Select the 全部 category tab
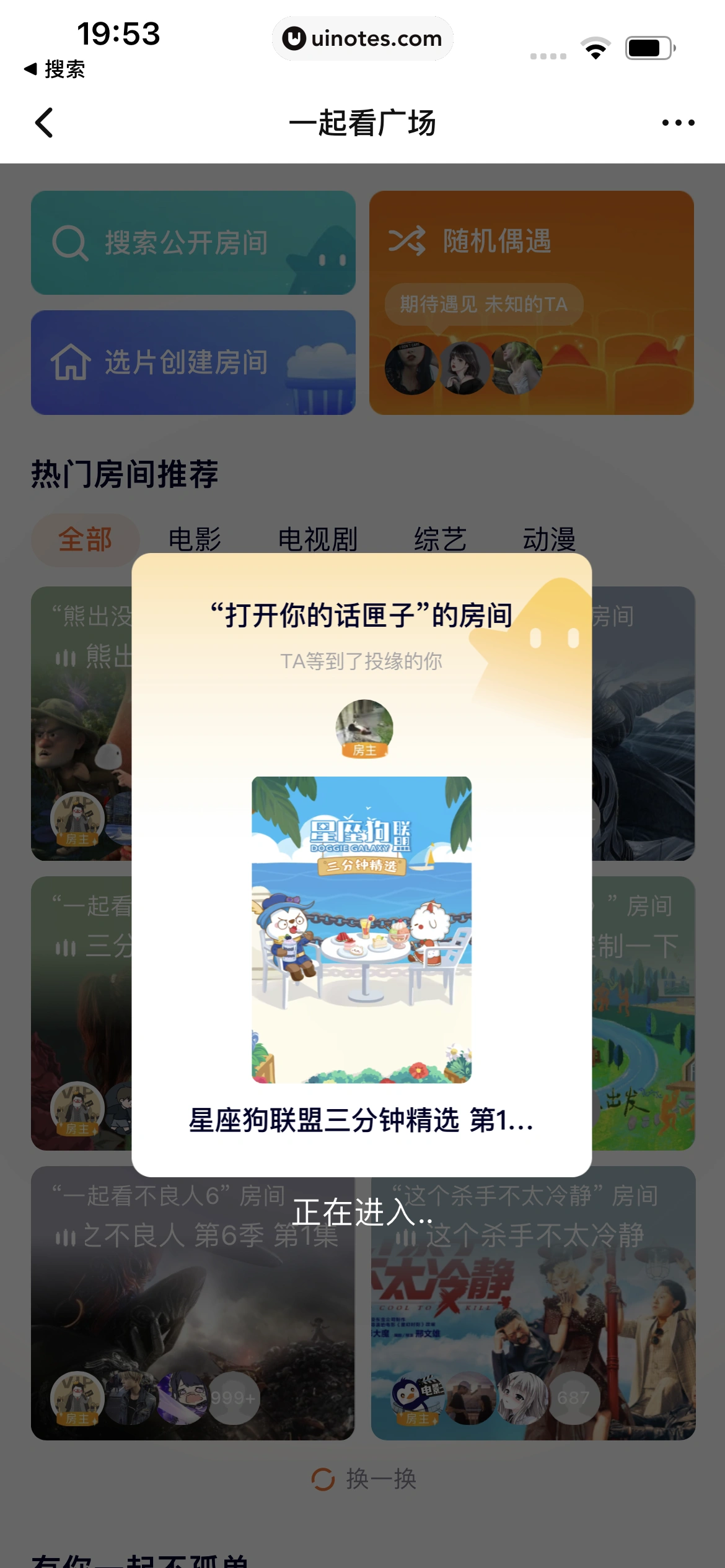The height and width of the screenshot is (1568, 725). point(86,539)
